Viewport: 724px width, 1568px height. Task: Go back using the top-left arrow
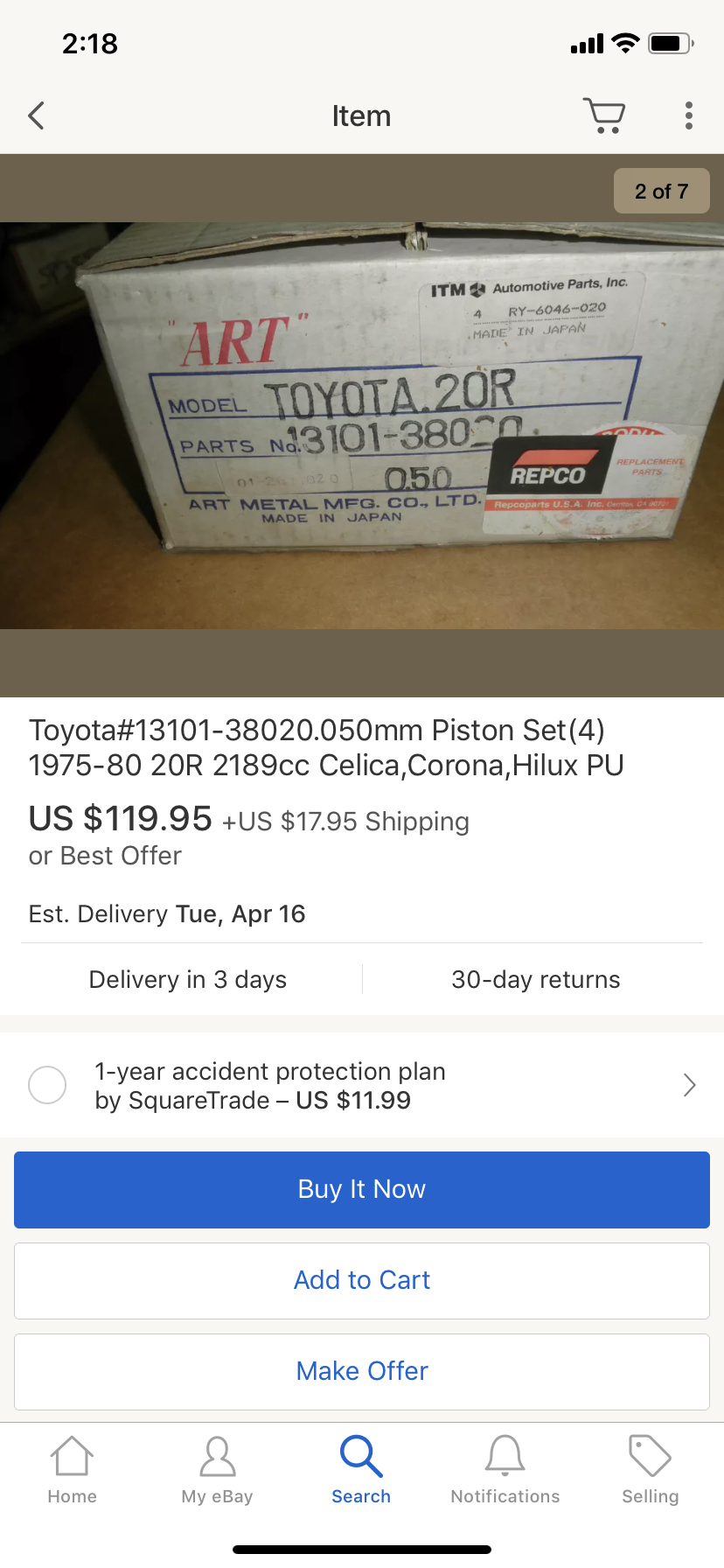tap(36, 115)
